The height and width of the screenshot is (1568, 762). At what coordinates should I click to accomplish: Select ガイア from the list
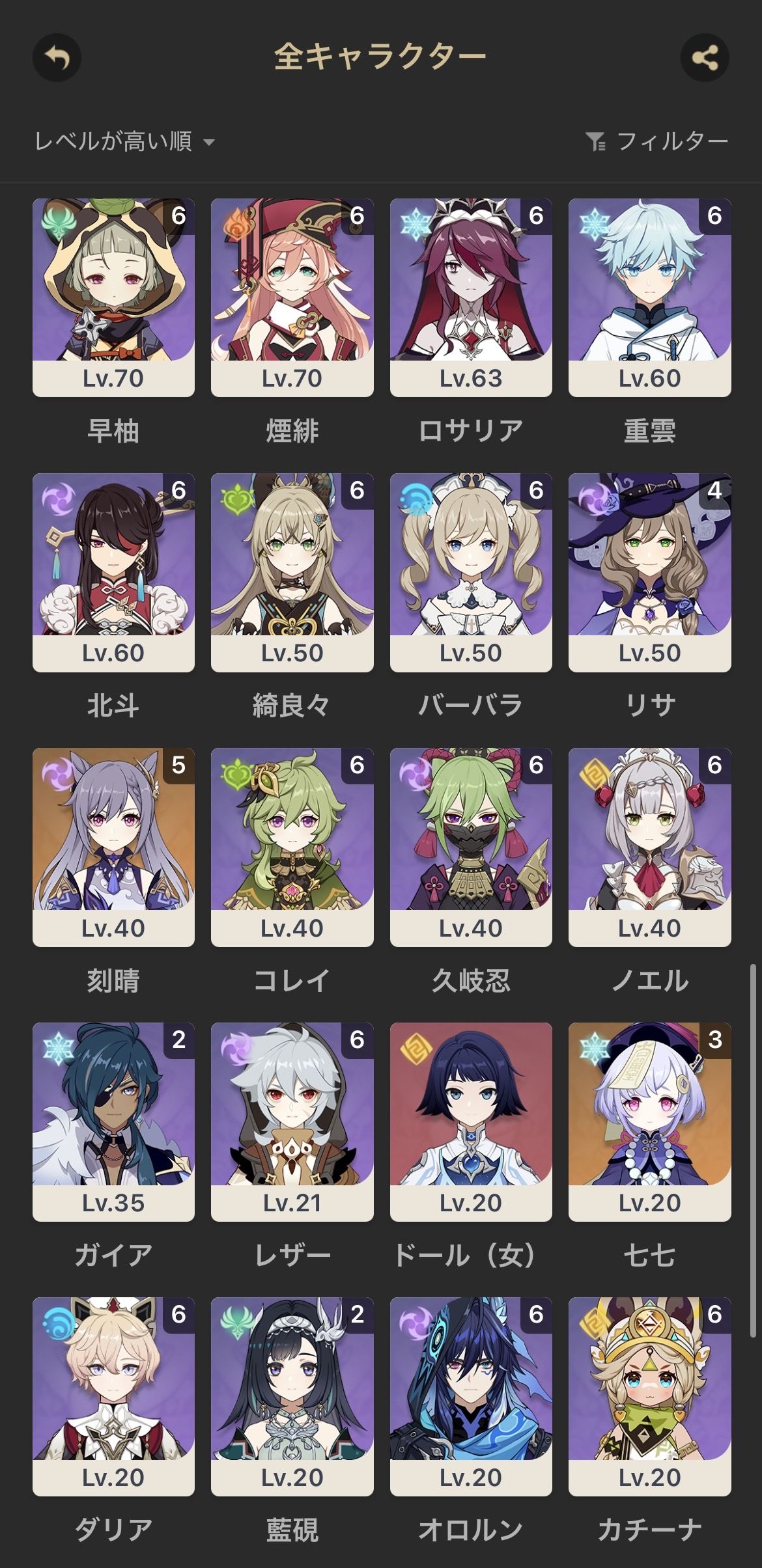[x=113, y=1121]
